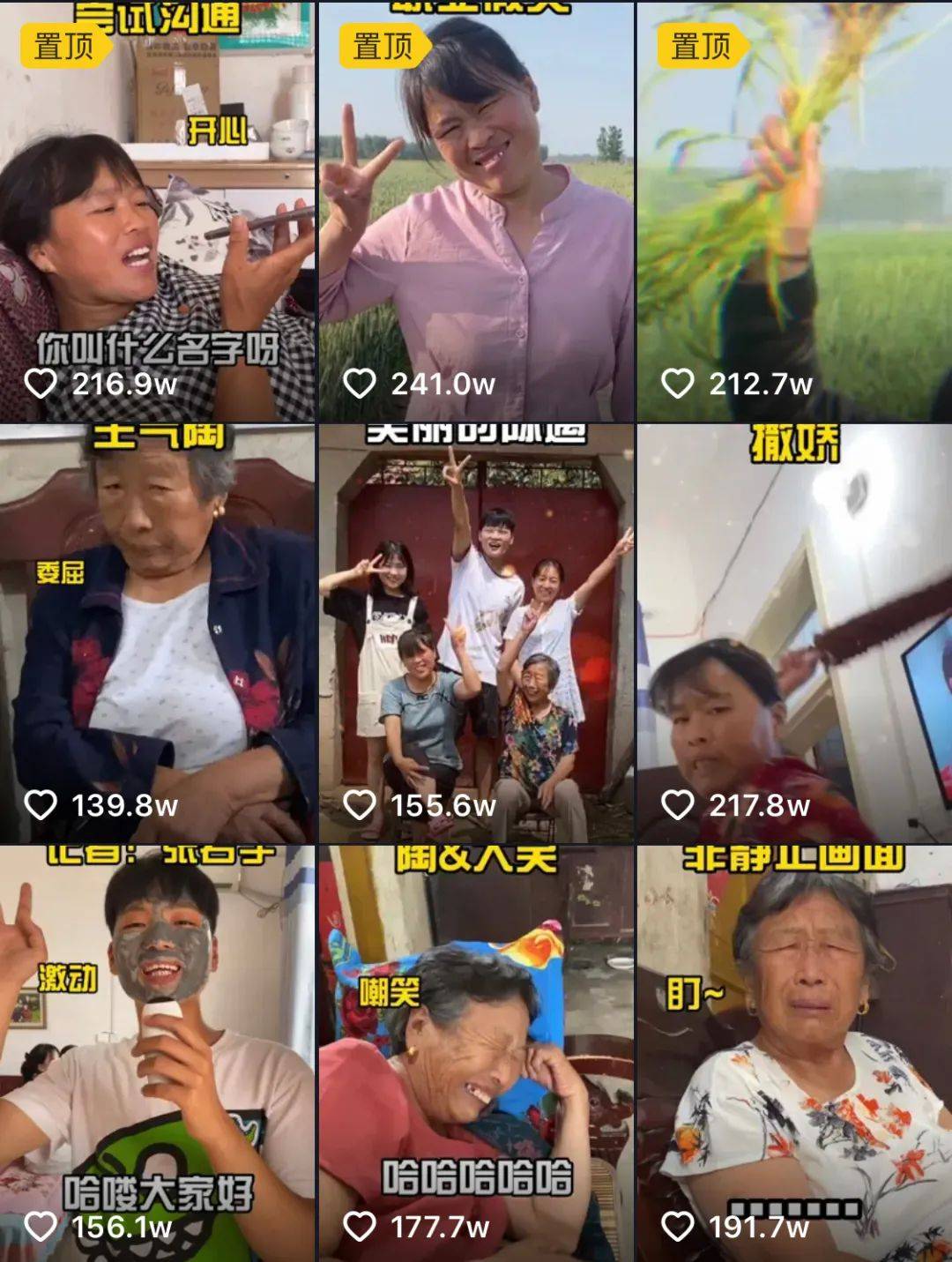The image size is (952, 1262).
Task: Play the pinned video with 241.0w likes
Action: 476,212
